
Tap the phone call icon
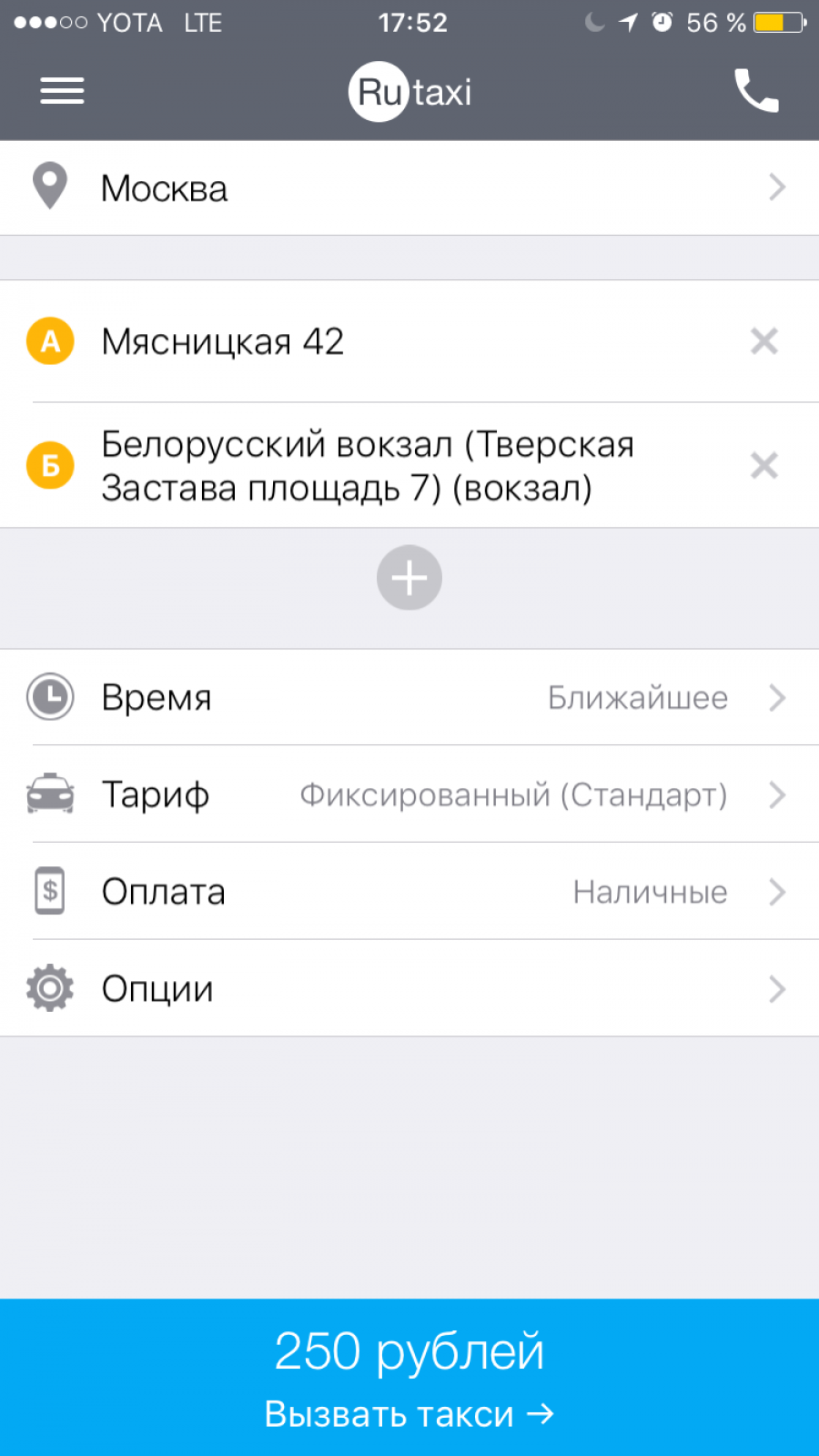[x=755, y=91]
